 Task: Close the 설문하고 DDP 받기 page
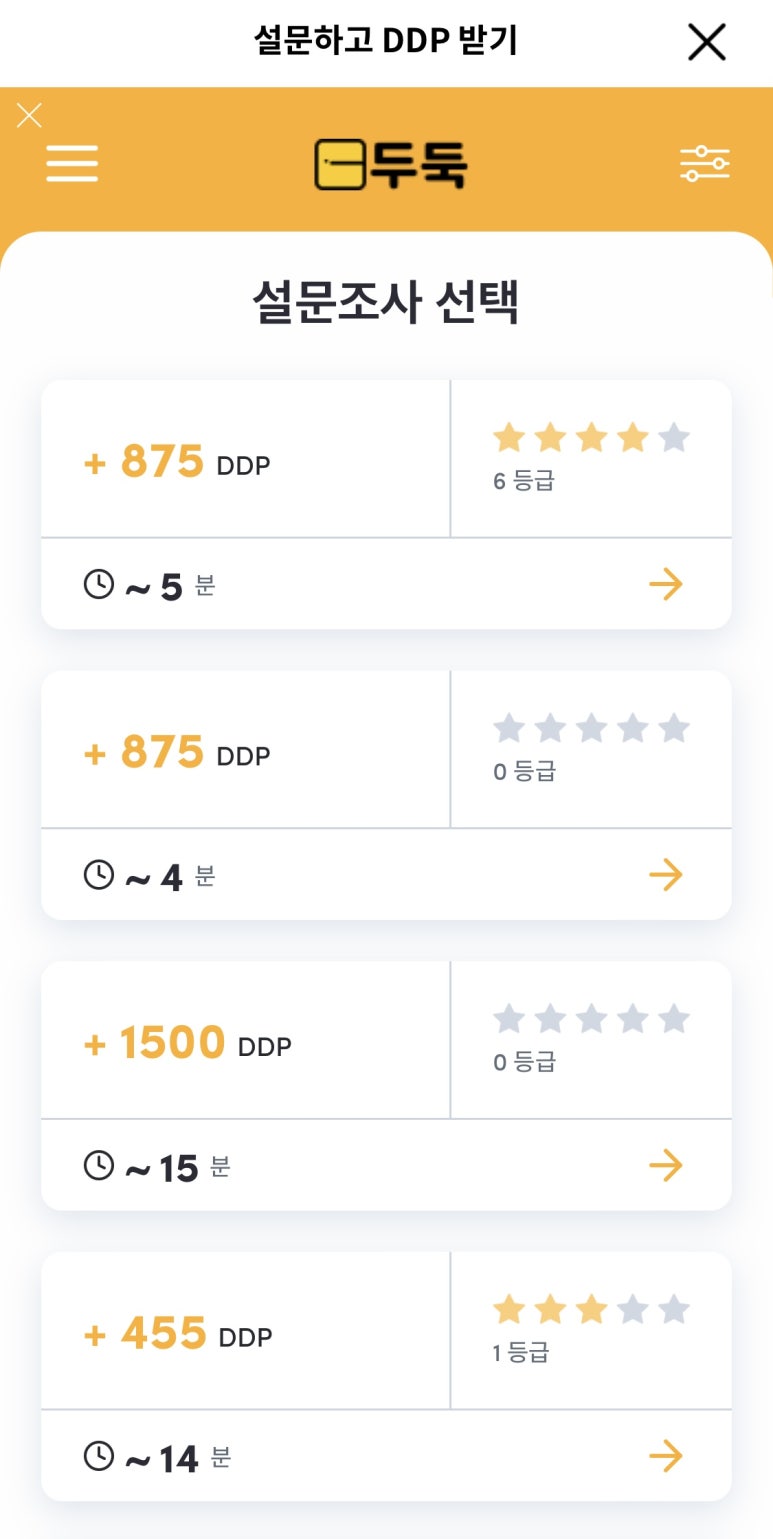pos(707,42)
